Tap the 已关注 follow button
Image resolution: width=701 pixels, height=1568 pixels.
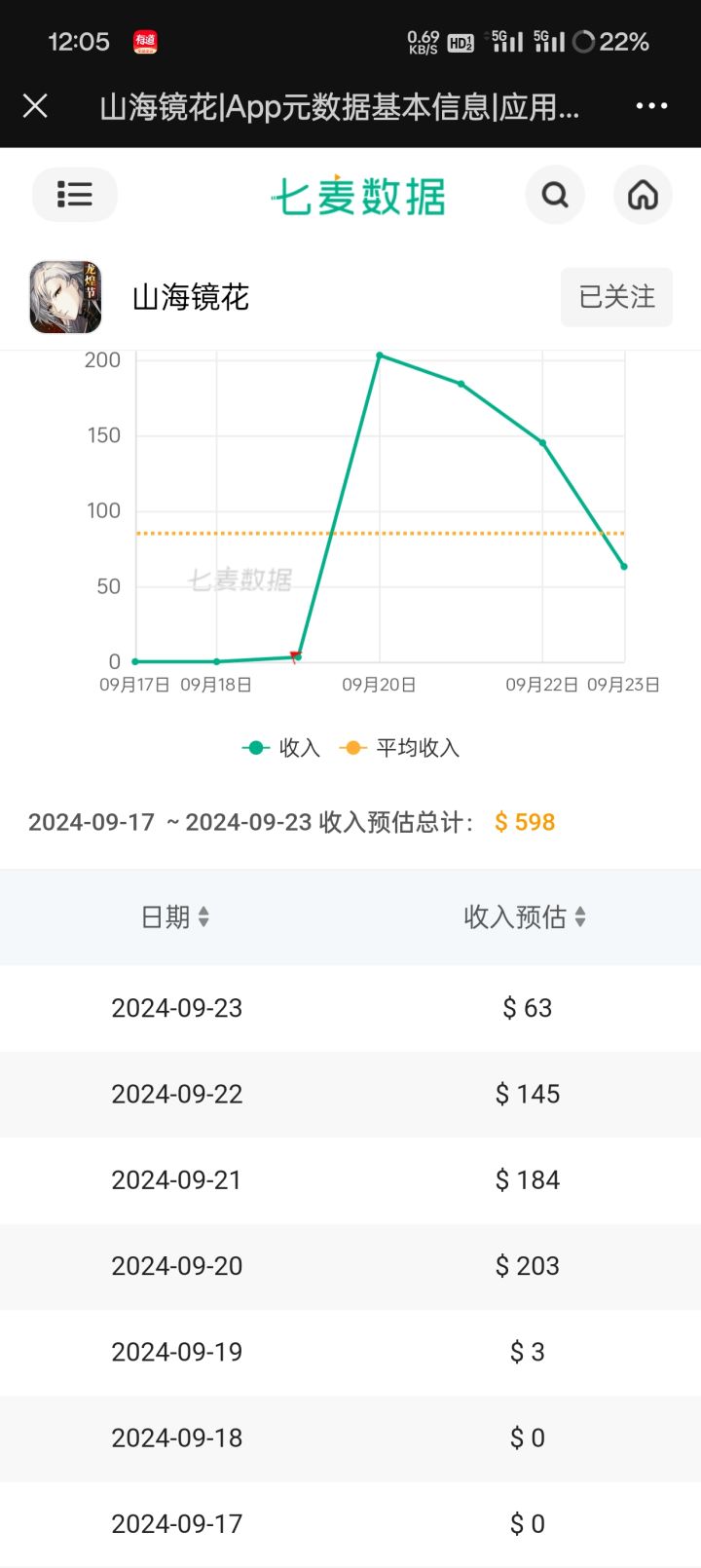point(616,297)
